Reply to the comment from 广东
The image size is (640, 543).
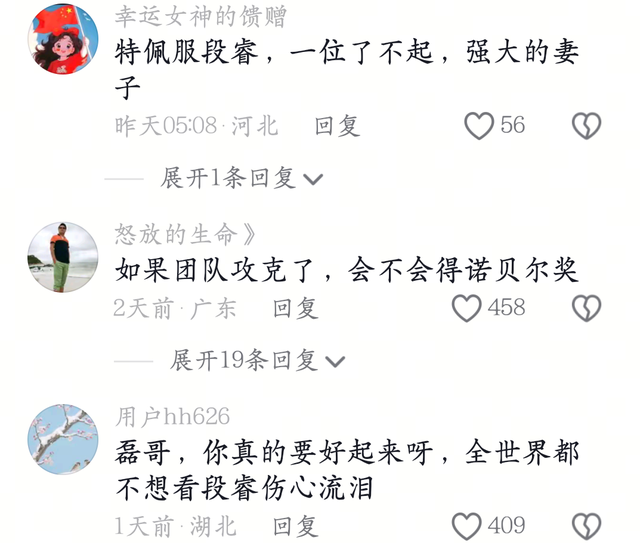pyautogui.click(x=295, y=308)
